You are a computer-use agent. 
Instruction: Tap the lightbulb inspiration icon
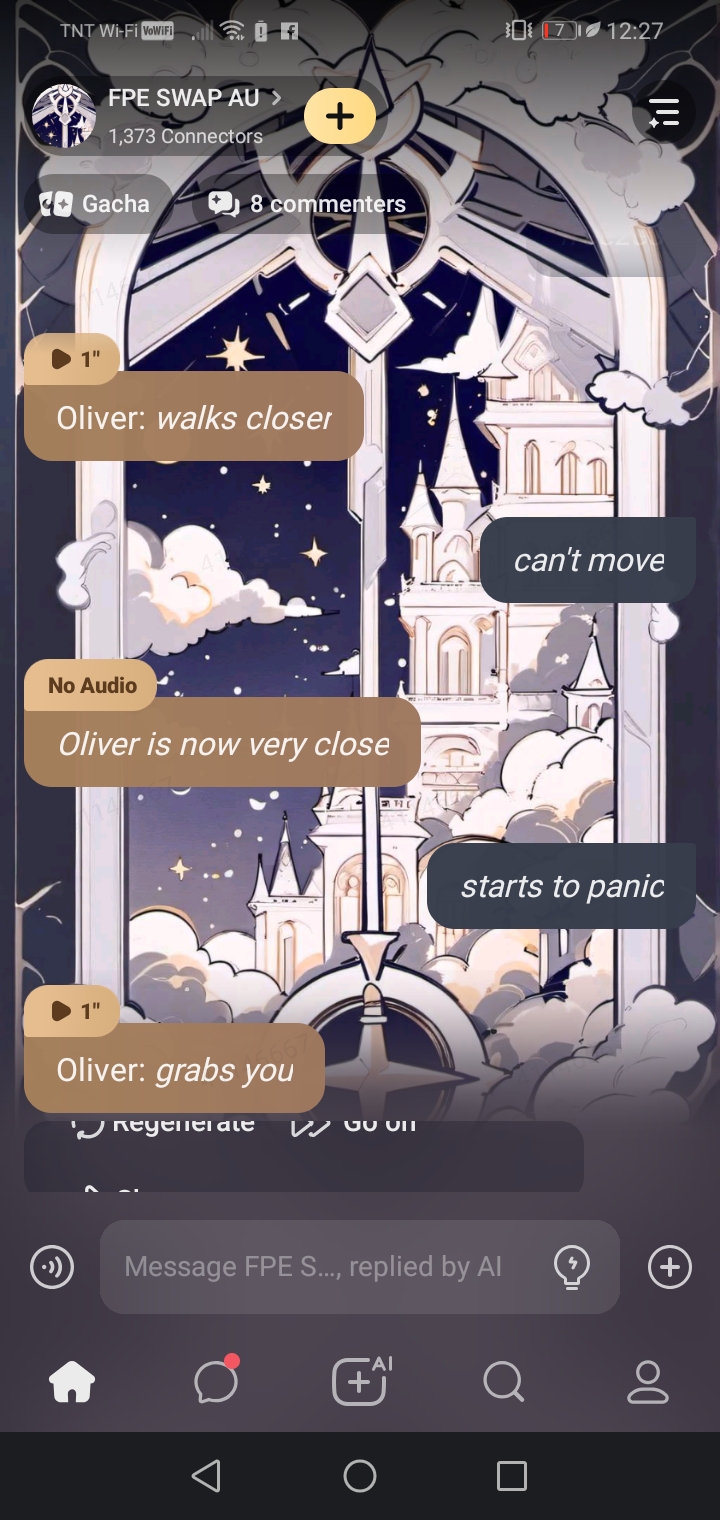click(571, 1267)
